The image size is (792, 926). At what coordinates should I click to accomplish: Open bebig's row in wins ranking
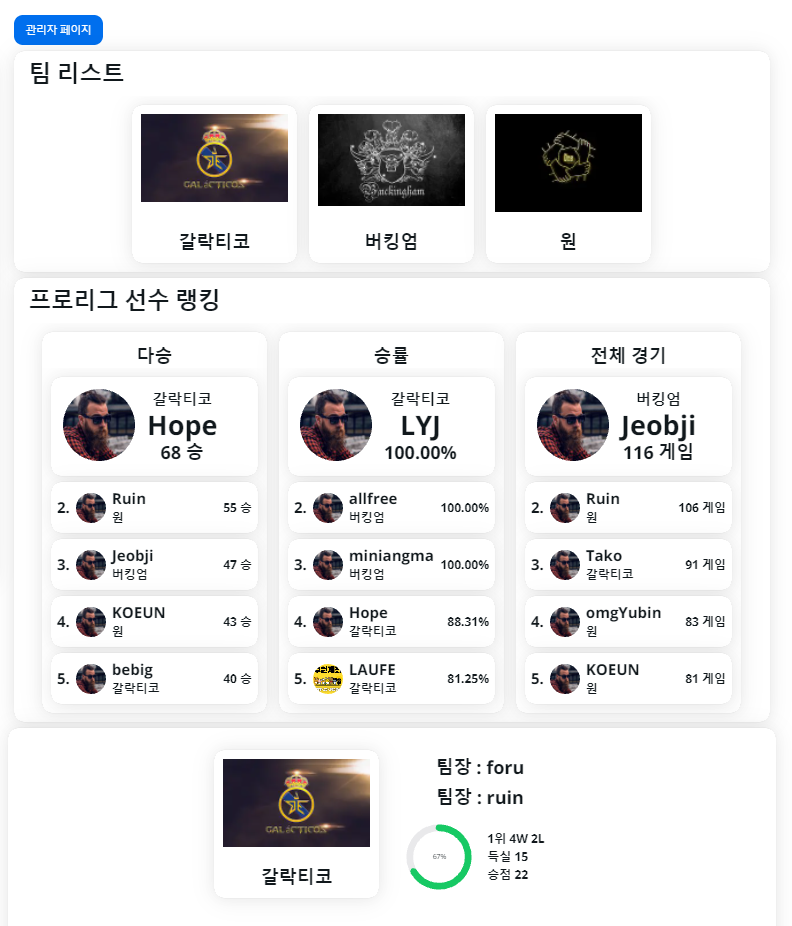point(154,679)
